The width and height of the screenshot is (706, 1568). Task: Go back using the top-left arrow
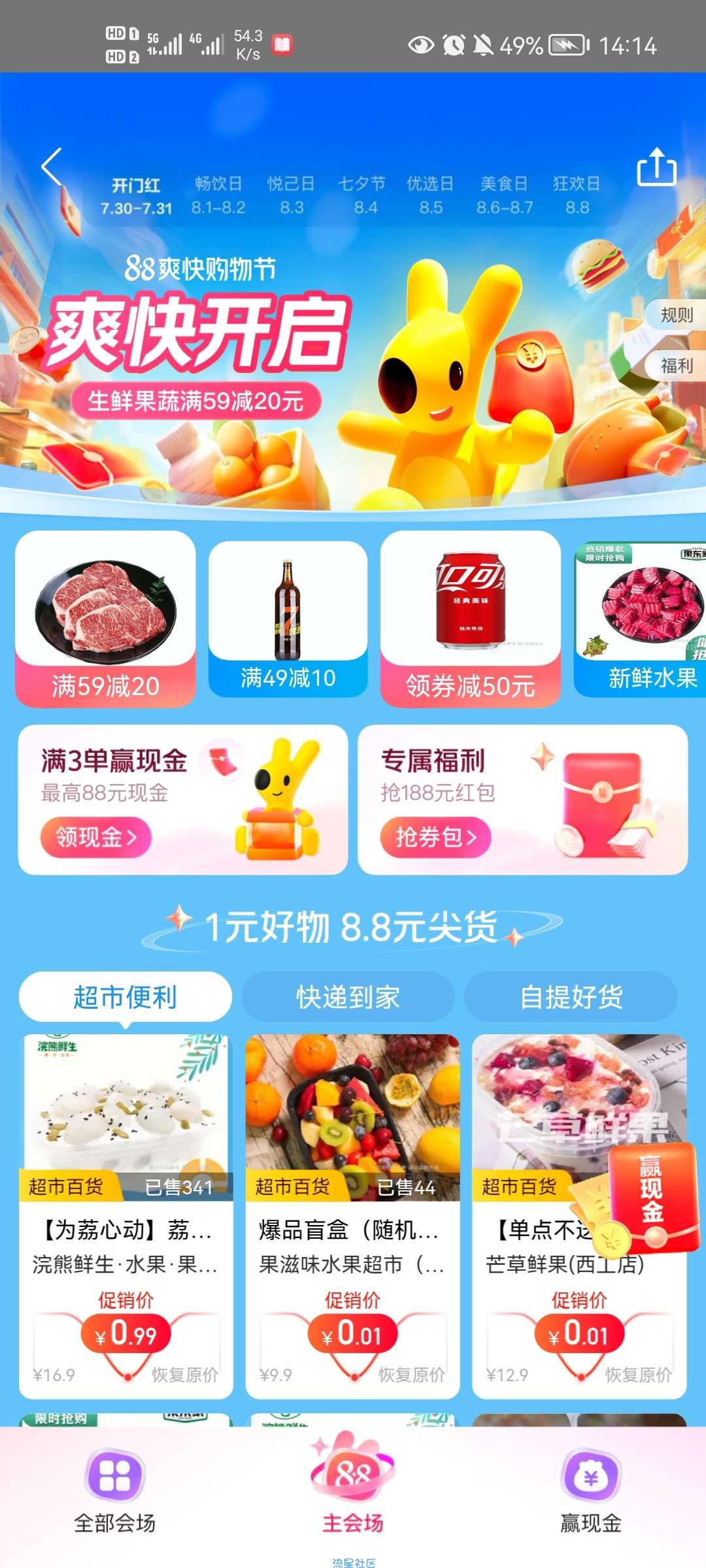click(52, 167)
